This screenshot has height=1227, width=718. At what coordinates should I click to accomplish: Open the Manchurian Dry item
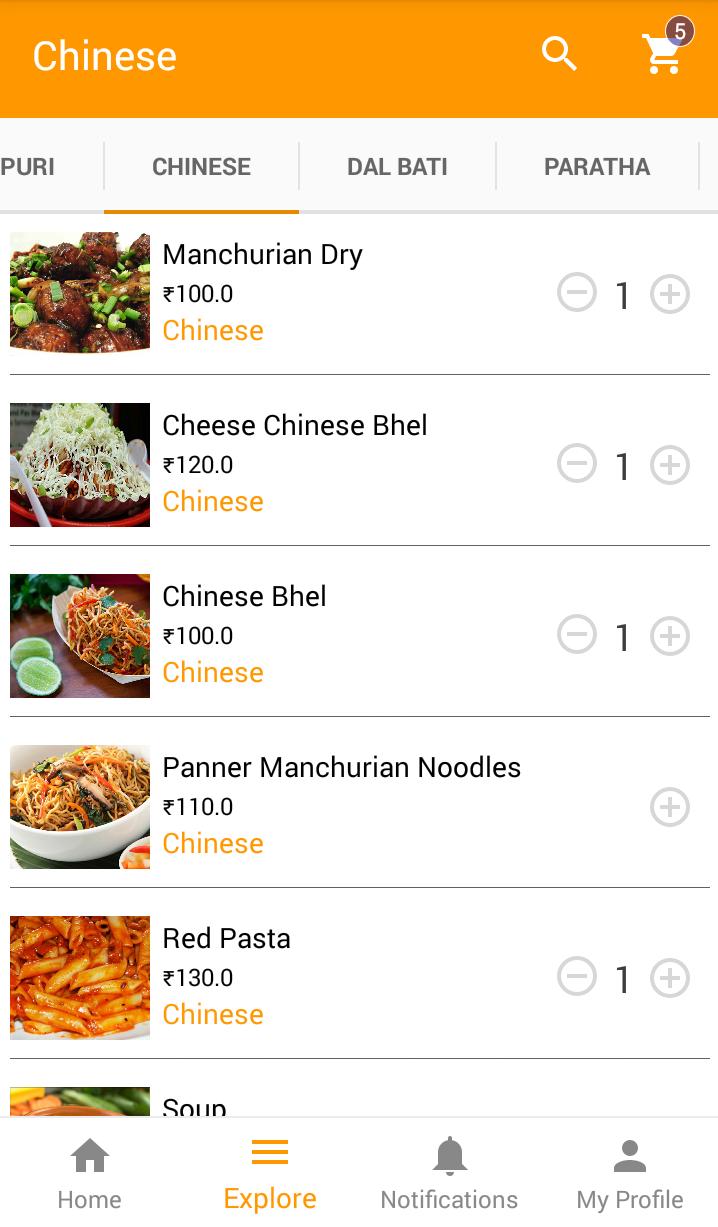[x=263, y=255]
